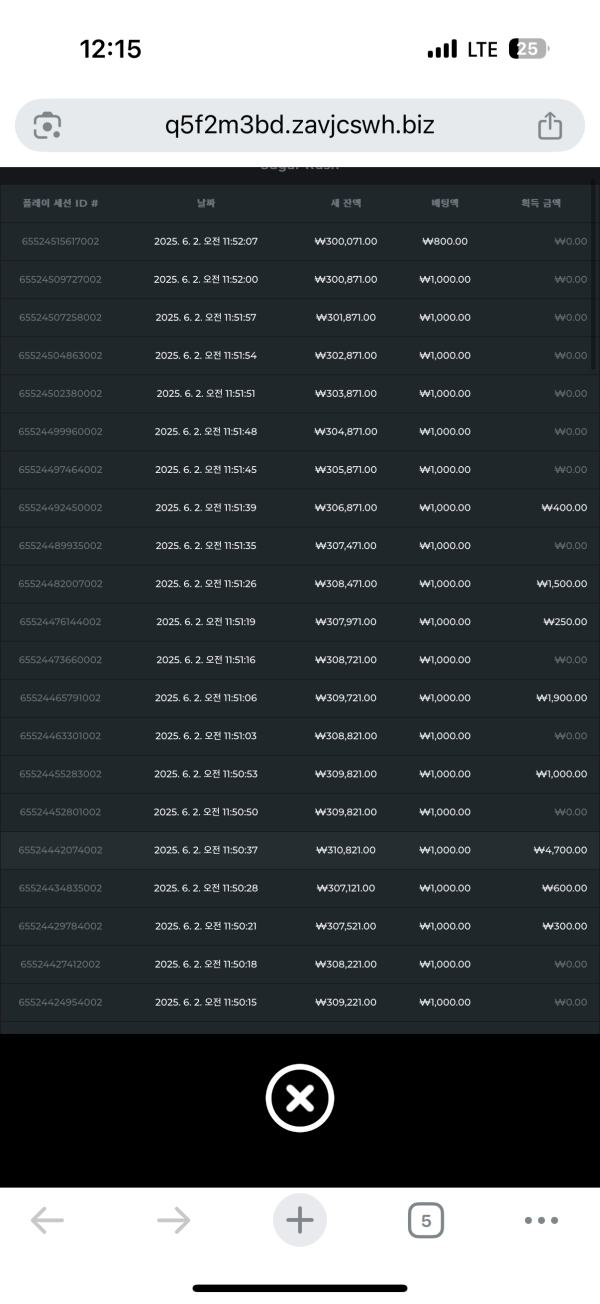Open the camera search icon in the address bar
This screenshot has width=600, height=1304.
pyautogui.click(x=47, y=126)
